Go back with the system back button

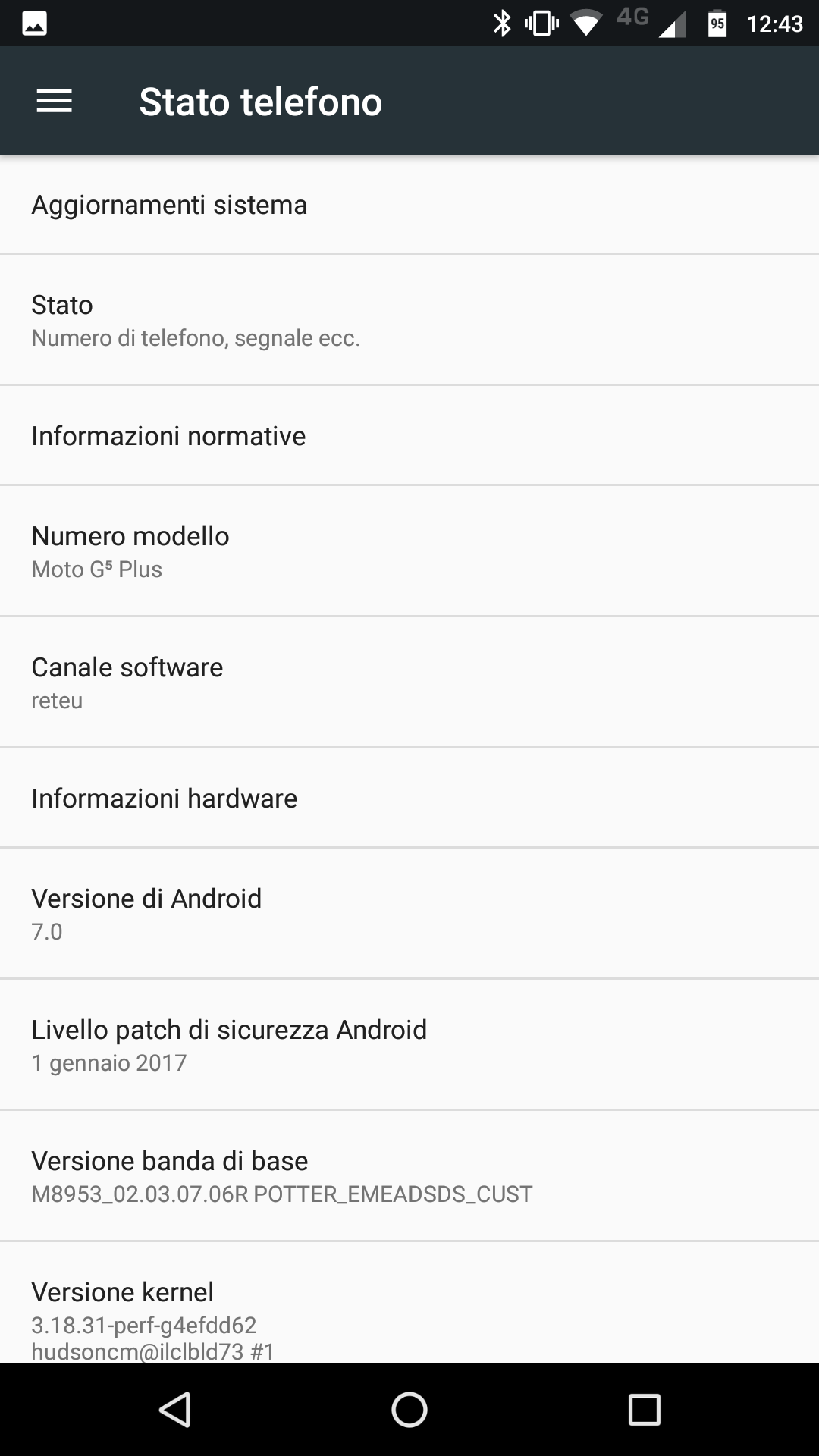pyautogui.click(x=175, y=1410)
